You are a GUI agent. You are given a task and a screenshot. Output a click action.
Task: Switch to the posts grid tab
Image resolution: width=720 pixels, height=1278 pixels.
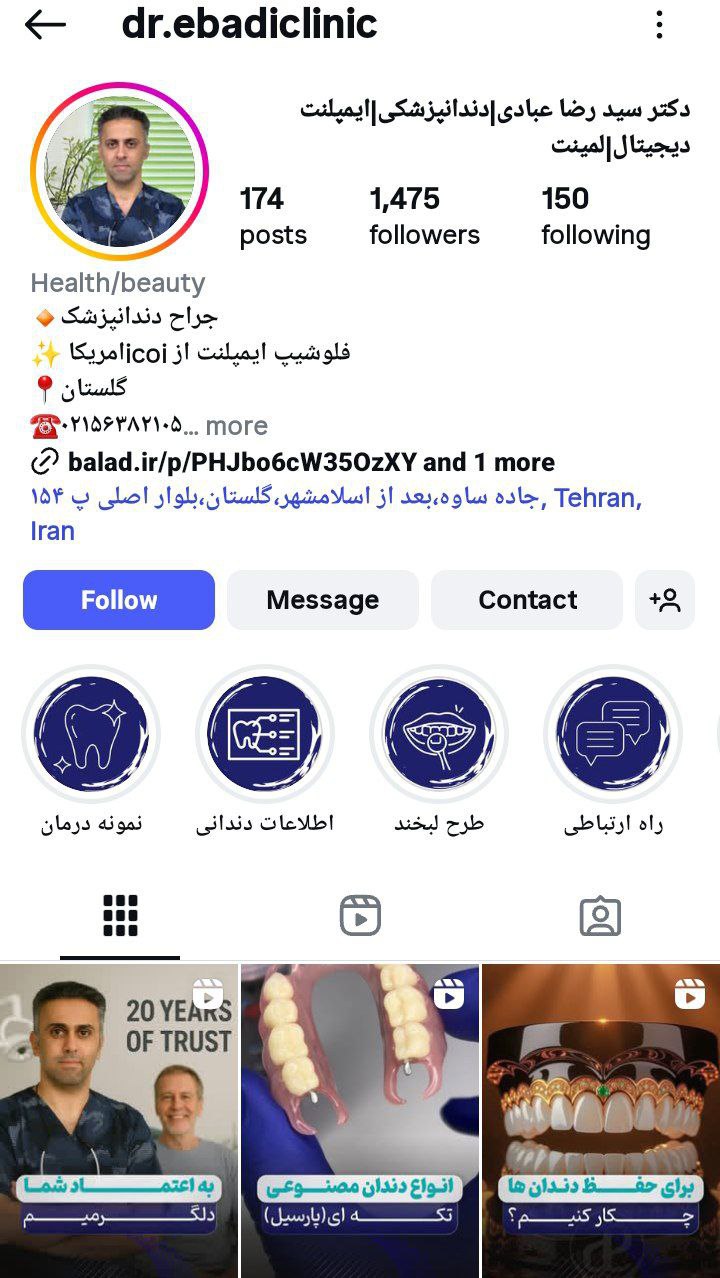[120, 915]
